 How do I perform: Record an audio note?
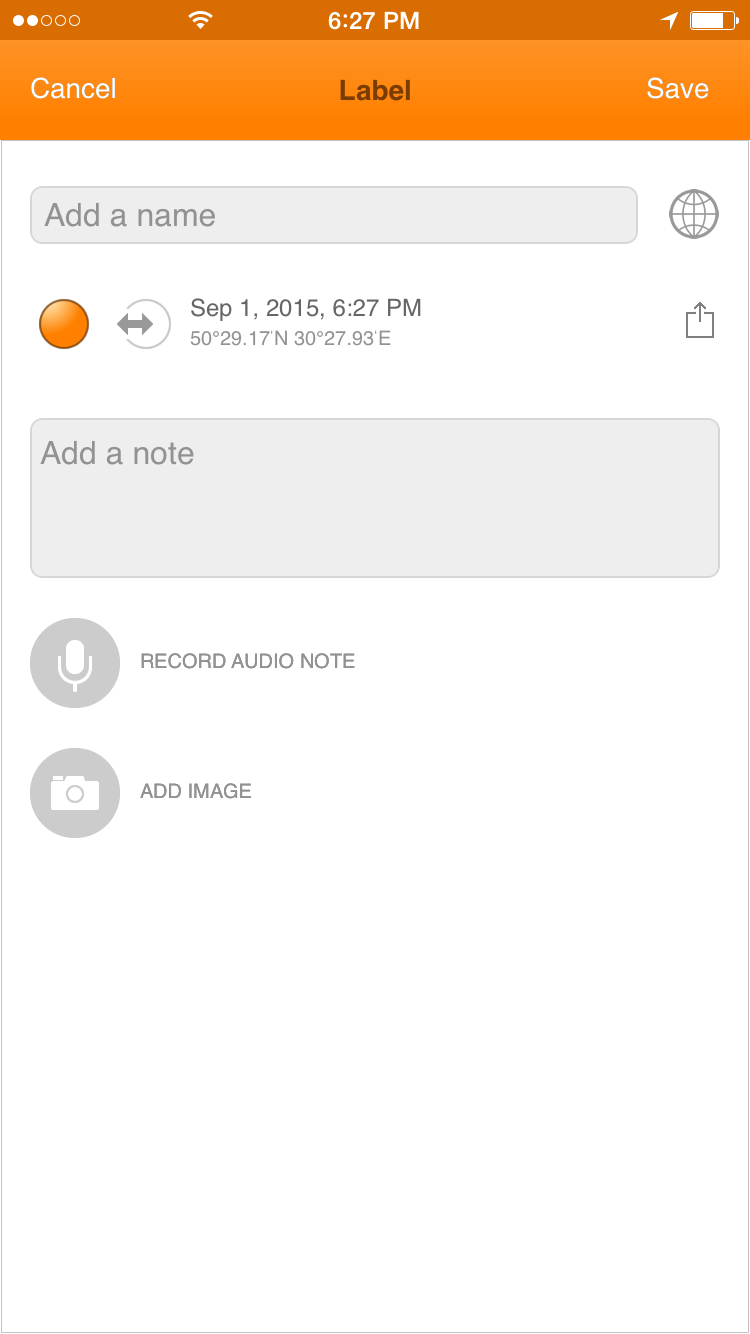point(75,663)
